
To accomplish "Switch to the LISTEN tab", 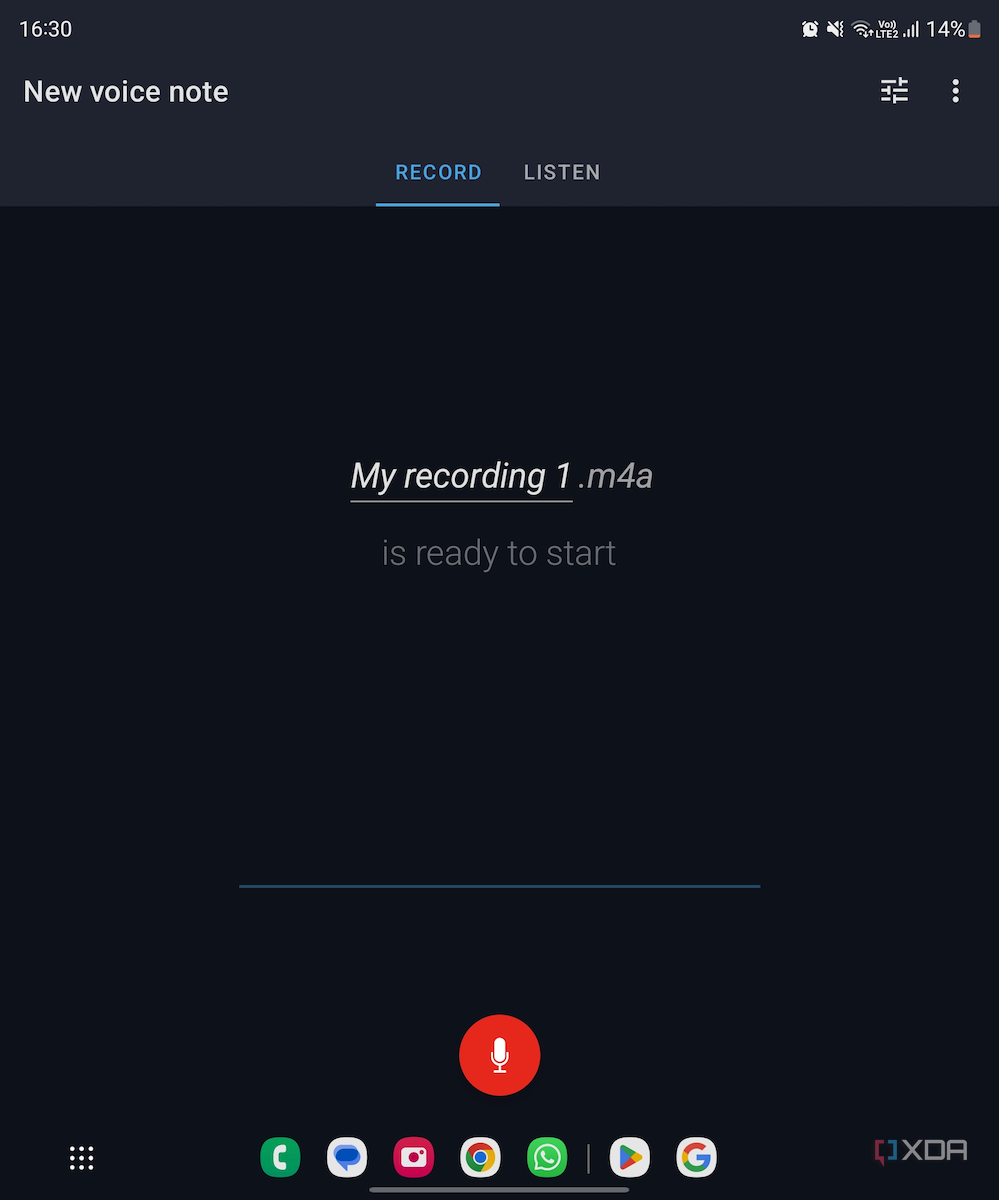I will click(x=561, y=172).
